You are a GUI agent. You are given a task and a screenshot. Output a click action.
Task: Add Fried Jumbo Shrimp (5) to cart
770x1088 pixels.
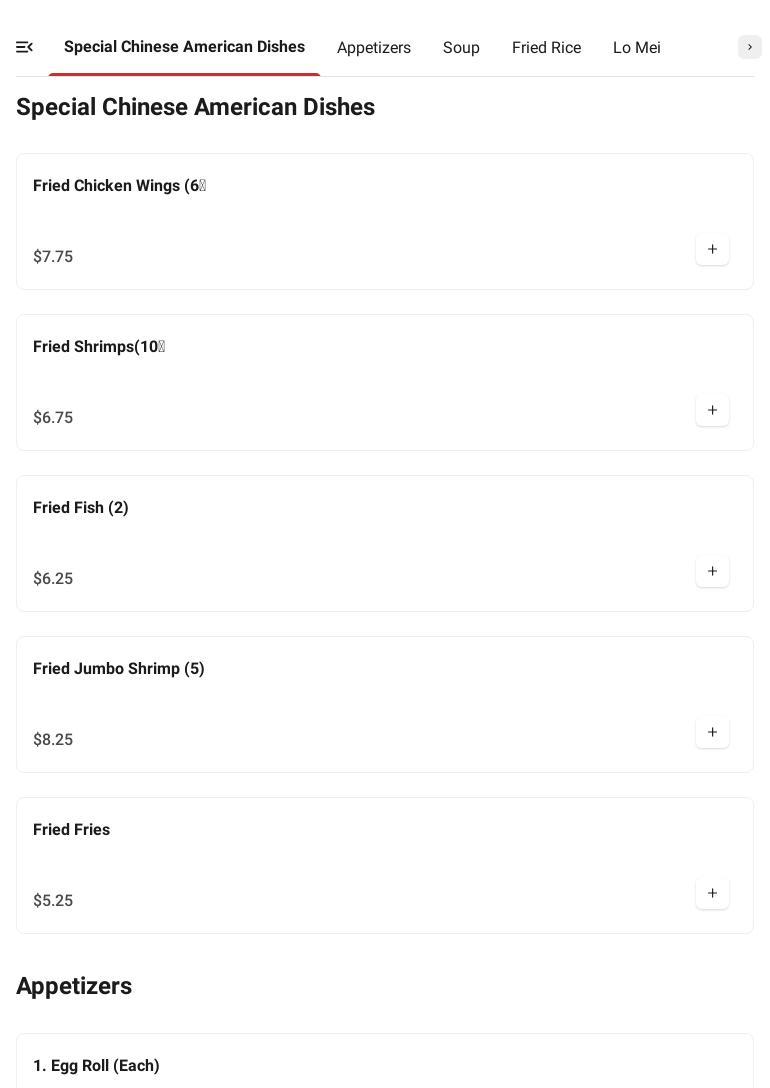coord(712,733)
